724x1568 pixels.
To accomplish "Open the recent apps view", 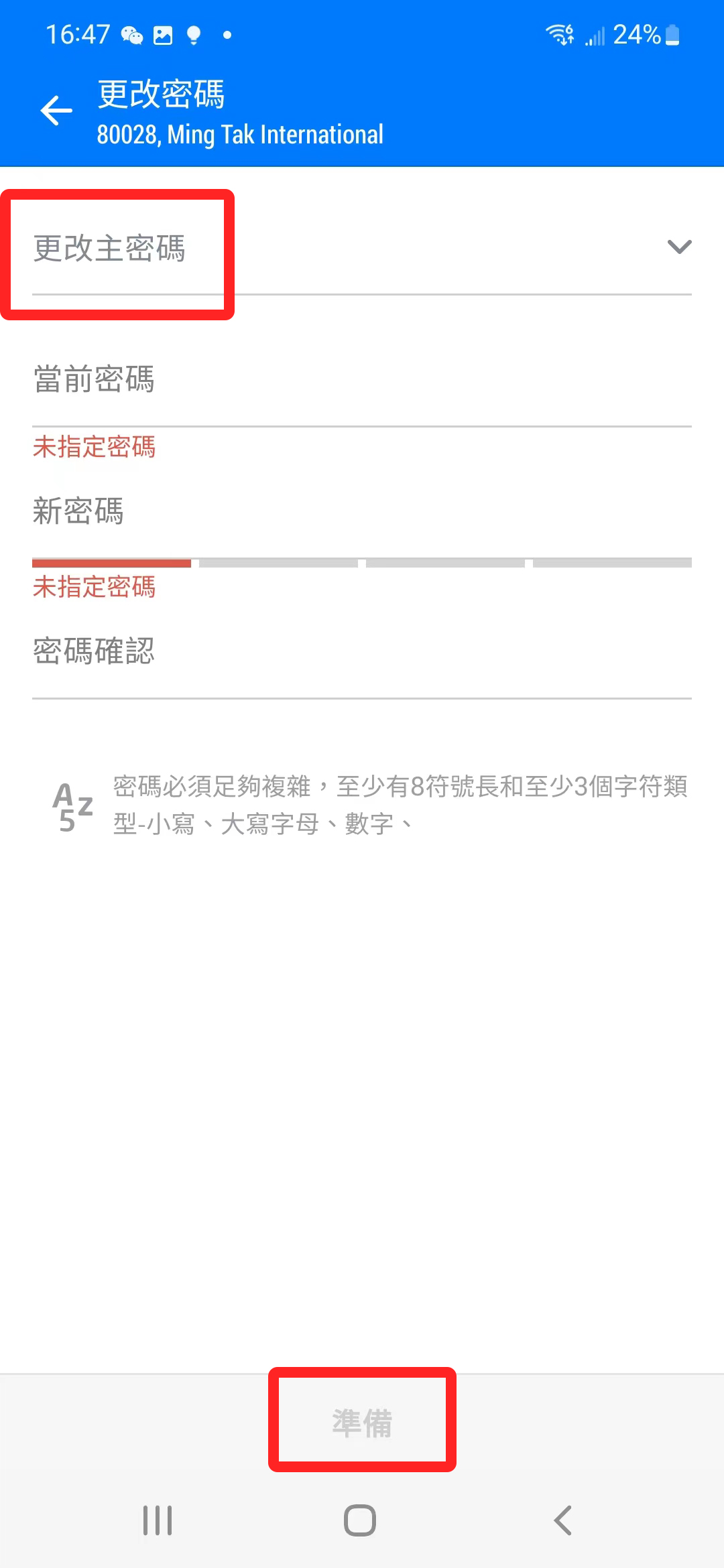I will [158, 1520].
